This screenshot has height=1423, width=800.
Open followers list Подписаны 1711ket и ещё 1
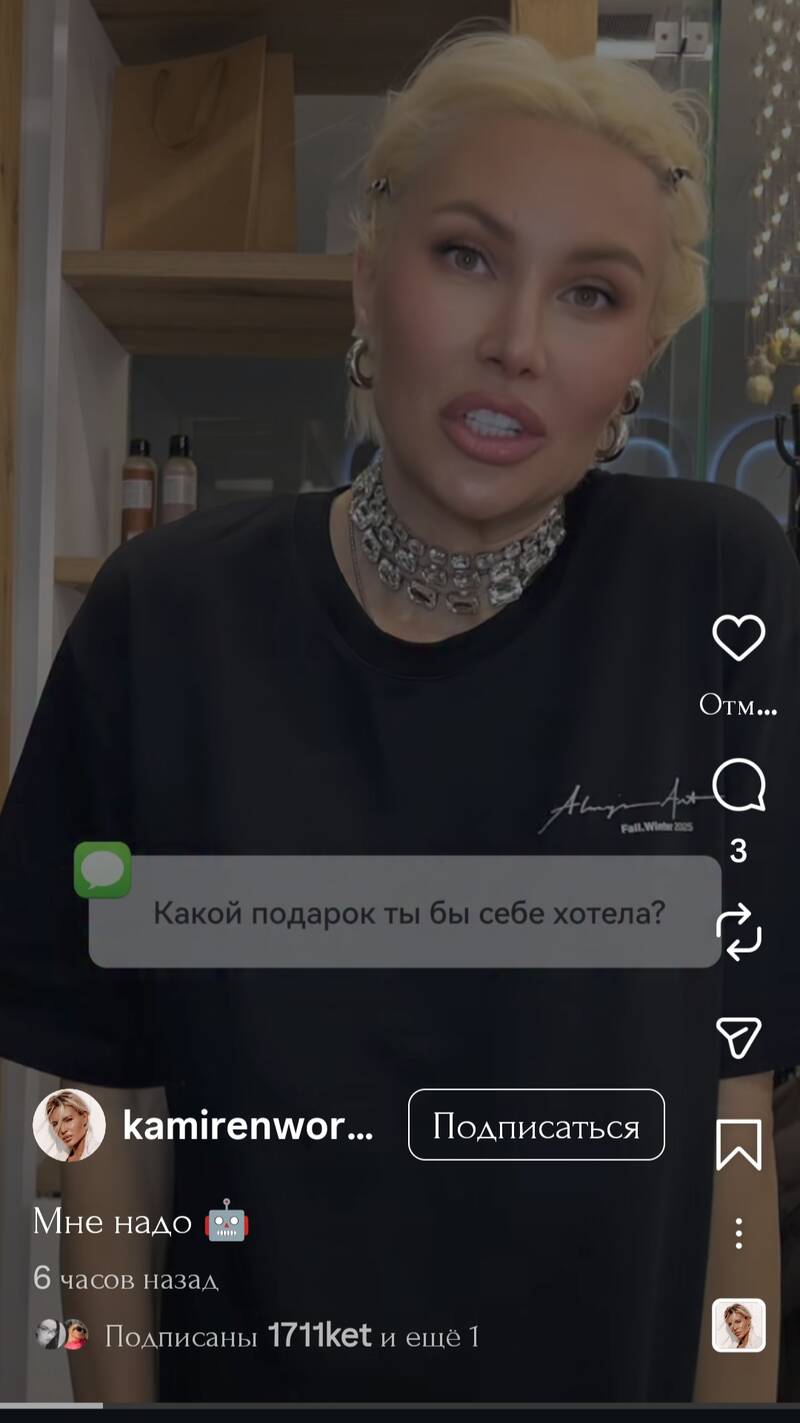(290, 1336)
